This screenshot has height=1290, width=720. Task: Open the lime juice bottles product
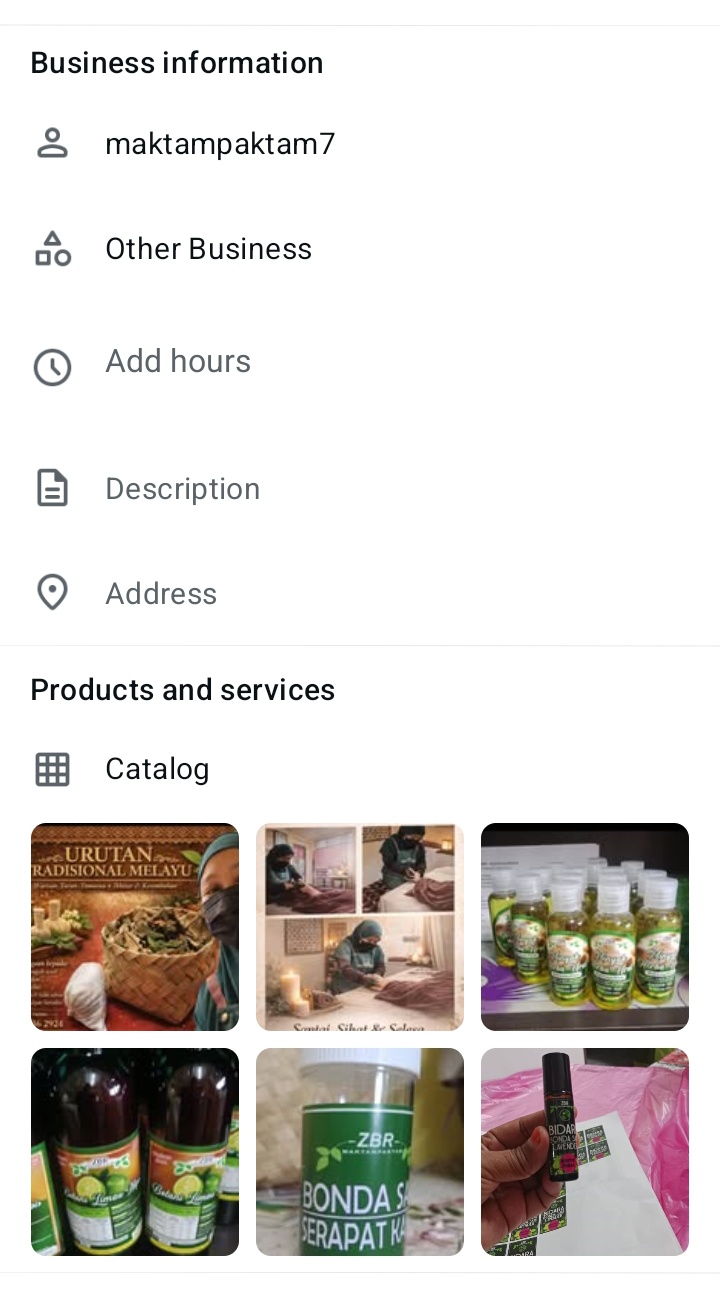click(135, 1151)
